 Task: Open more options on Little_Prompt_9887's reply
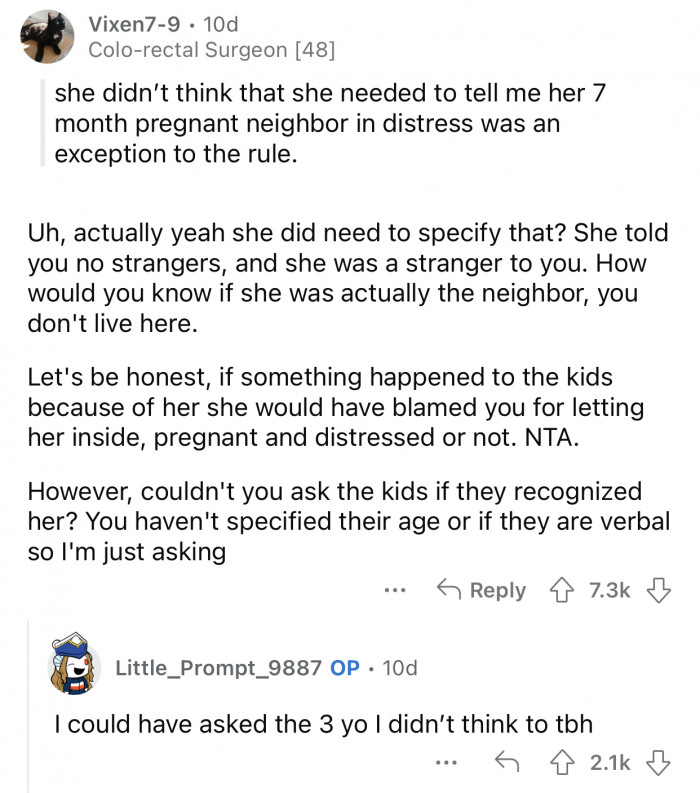click(447, 763)
